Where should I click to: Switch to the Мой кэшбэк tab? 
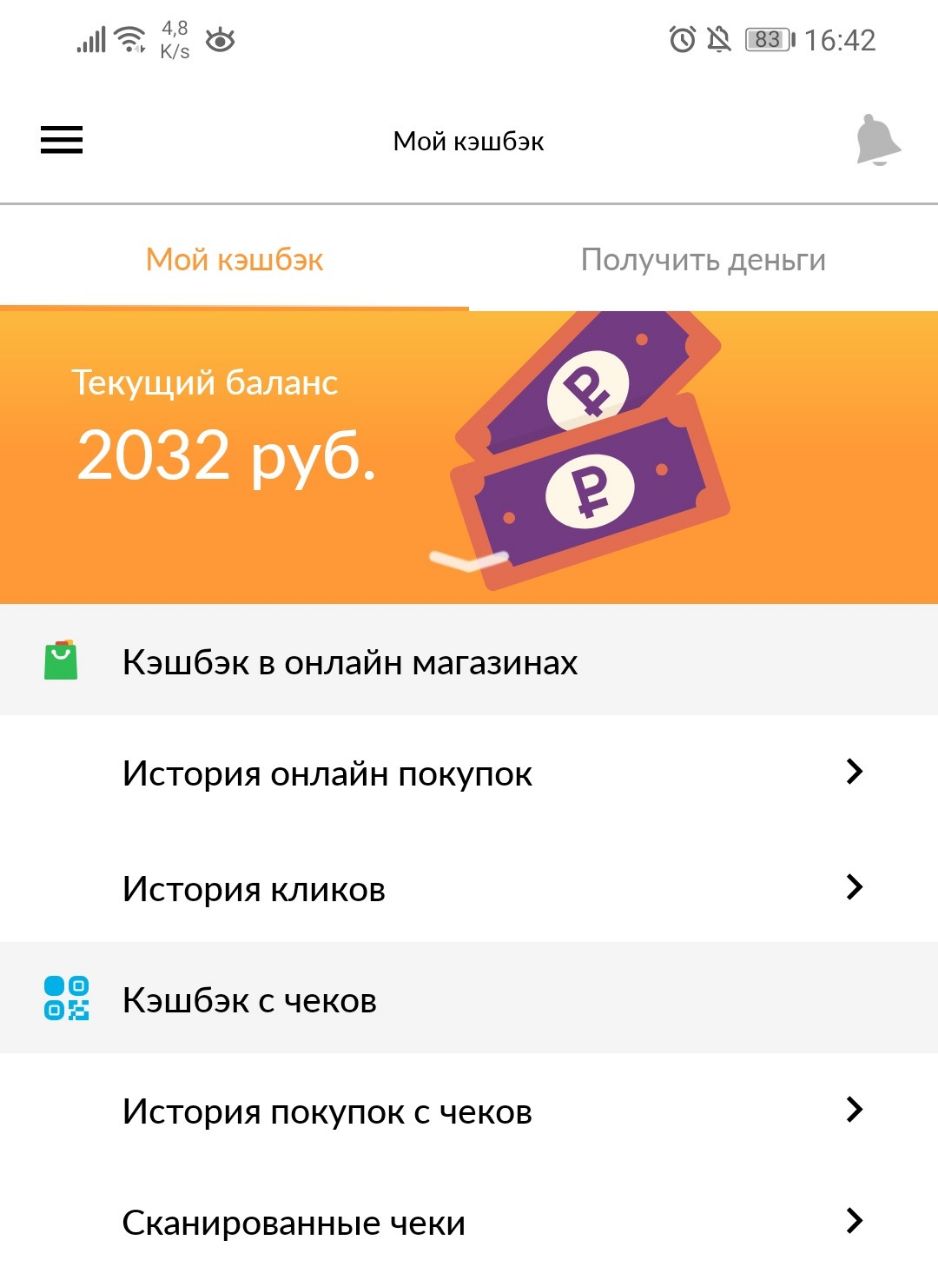(235, 261)
